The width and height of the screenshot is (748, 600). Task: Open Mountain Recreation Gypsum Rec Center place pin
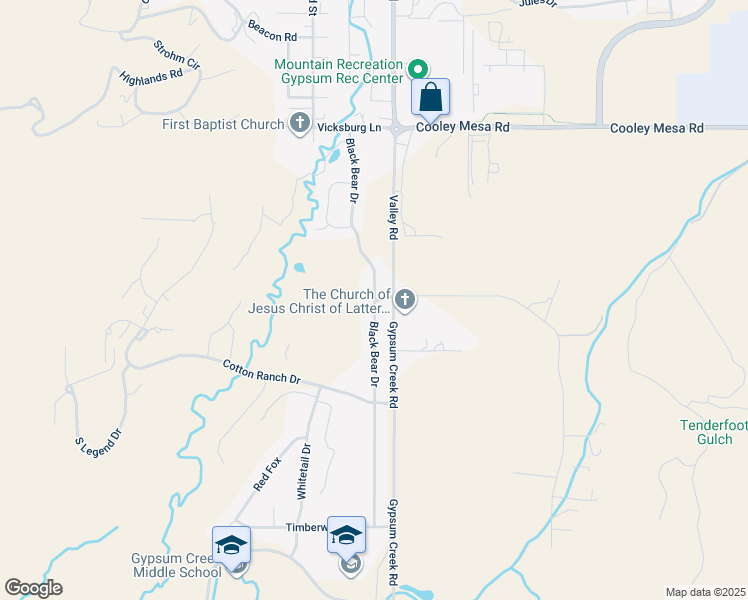(418, 70)
